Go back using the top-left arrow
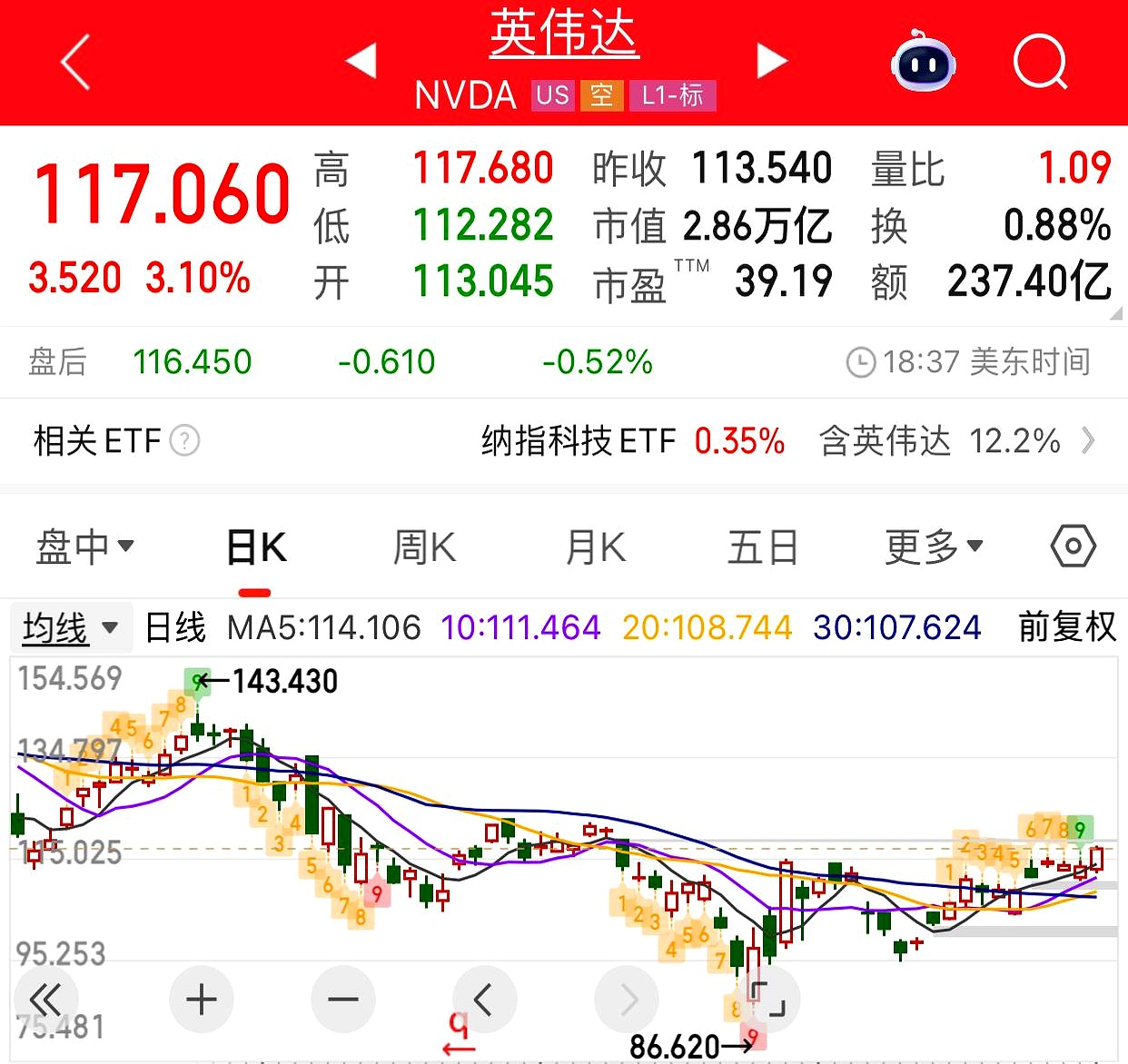Viewport: 1128px width, 1064px height. pos(75,62)
